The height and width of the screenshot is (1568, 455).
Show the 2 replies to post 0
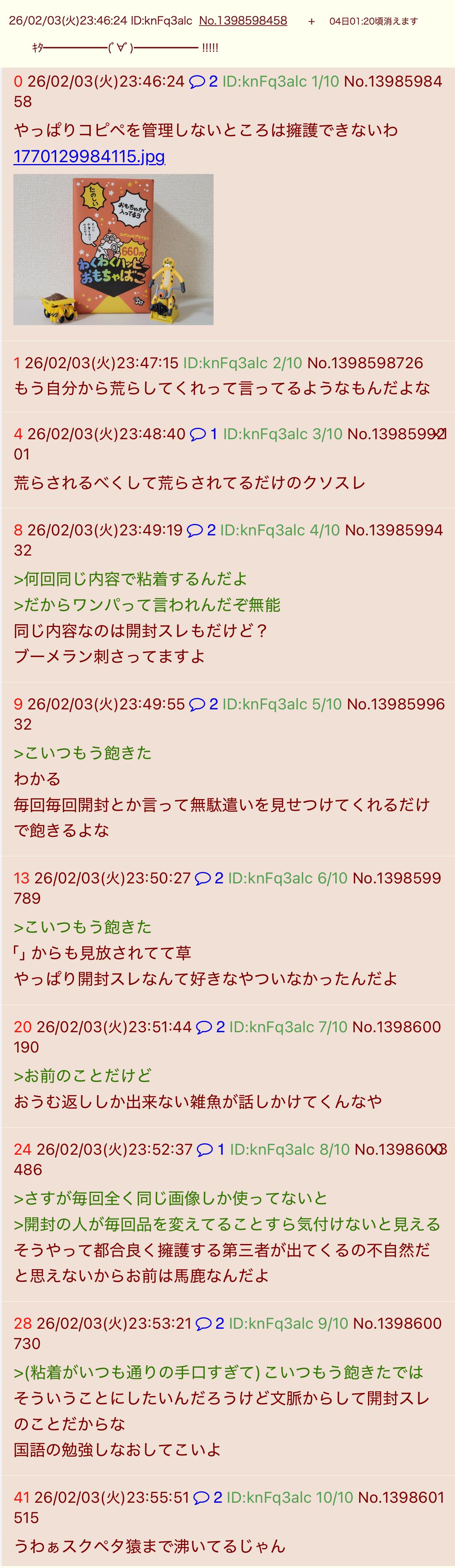[203, 82]
